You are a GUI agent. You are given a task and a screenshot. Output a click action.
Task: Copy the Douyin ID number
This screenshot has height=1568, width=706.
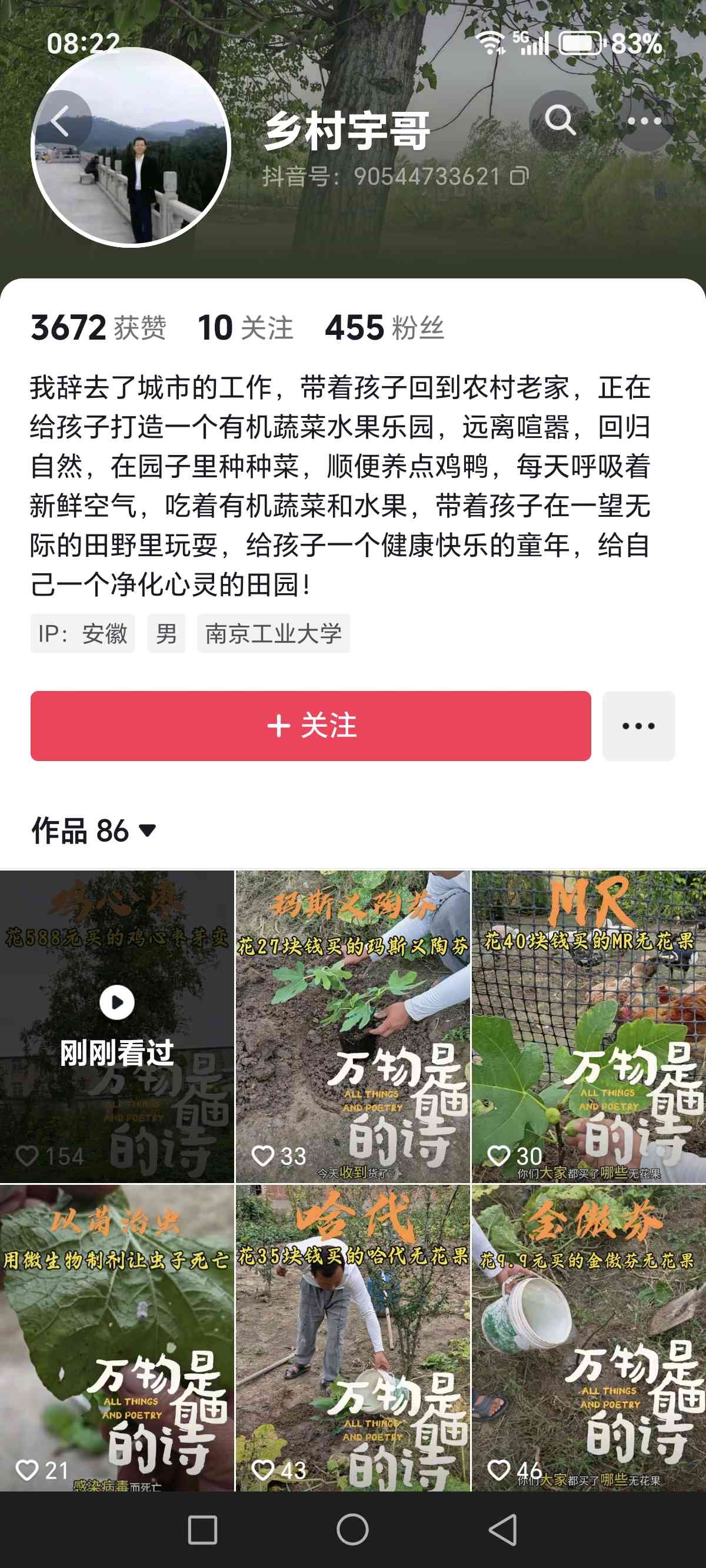[519, 177]
